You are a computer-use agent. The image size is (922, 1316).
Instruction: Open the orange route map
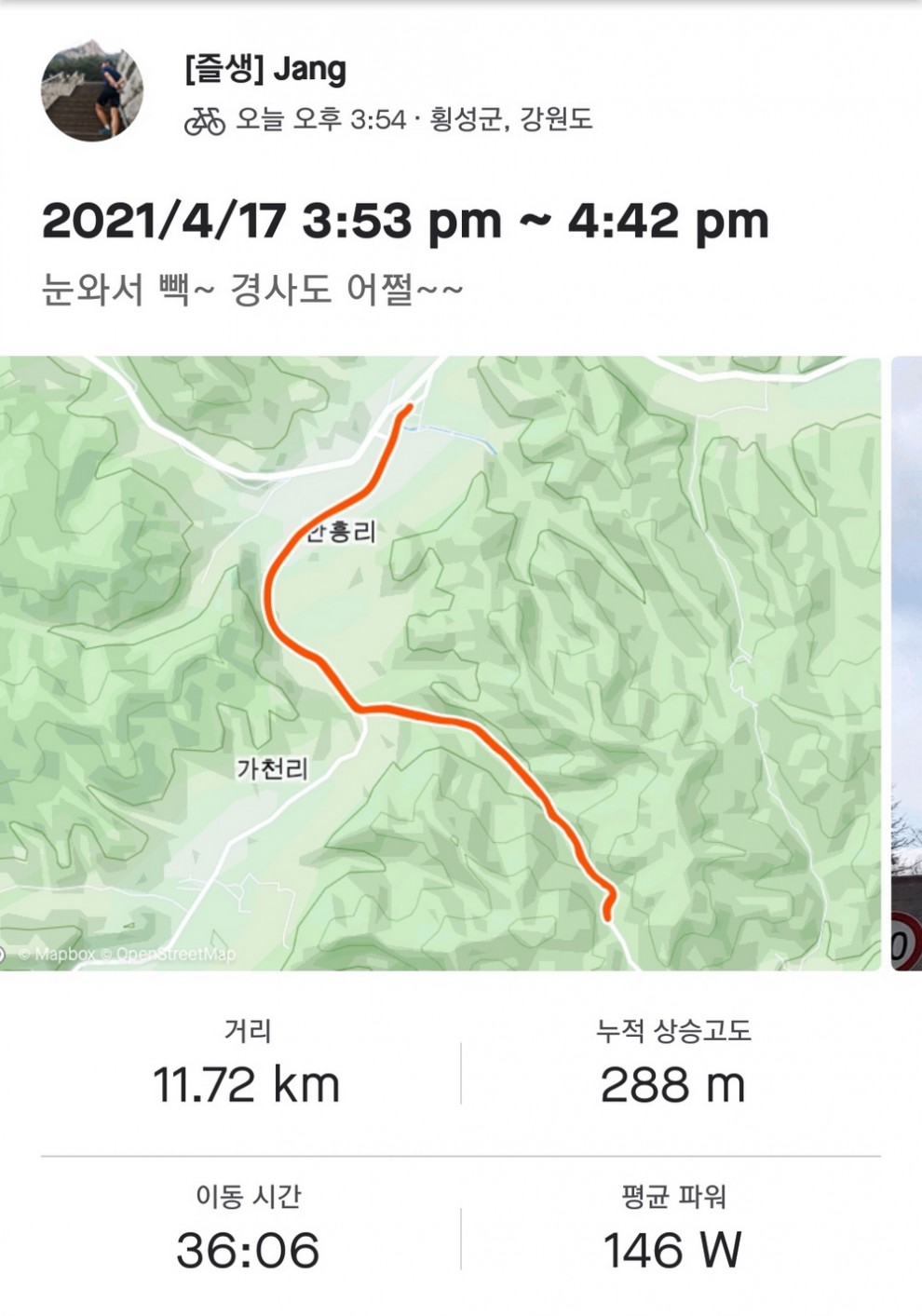440,662
